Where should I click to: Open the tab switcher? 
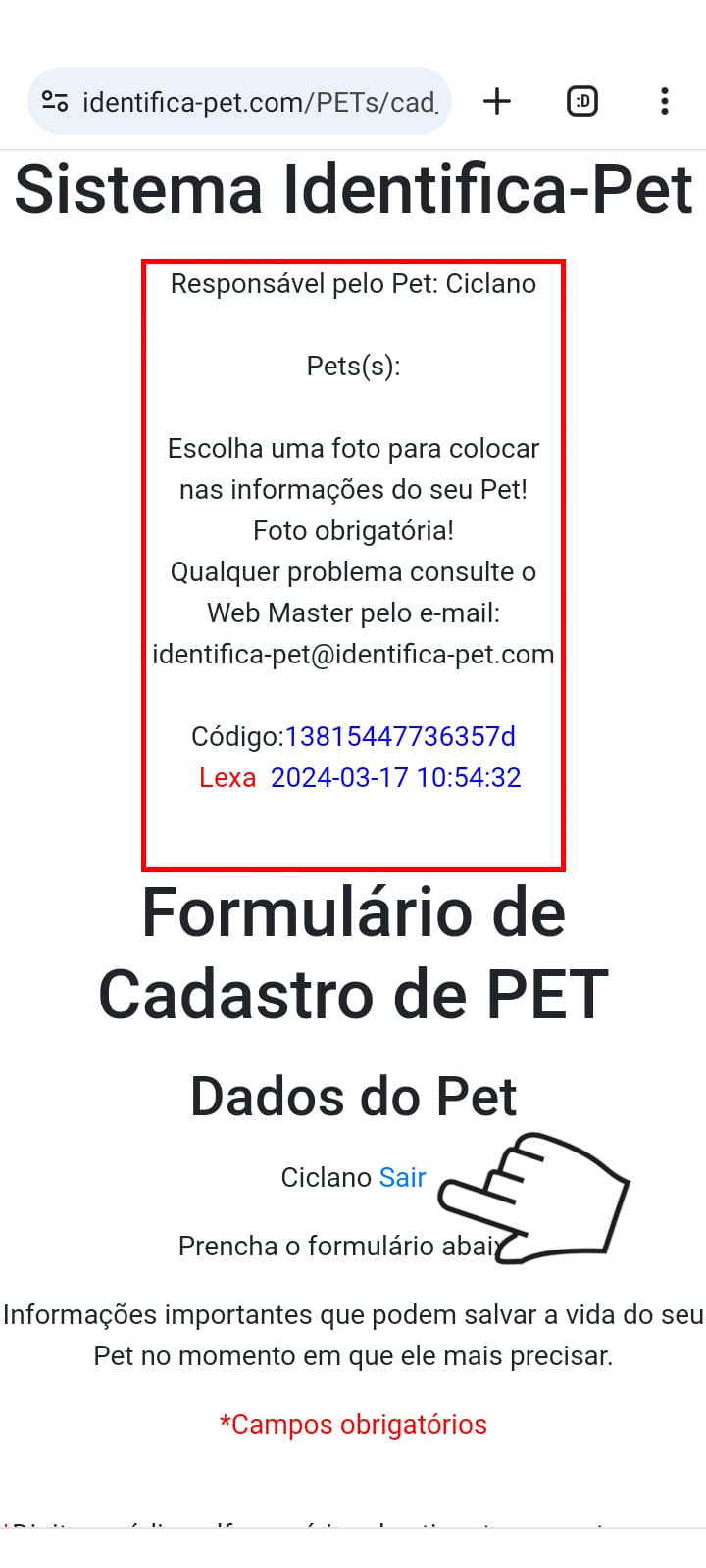coord(582,101)
